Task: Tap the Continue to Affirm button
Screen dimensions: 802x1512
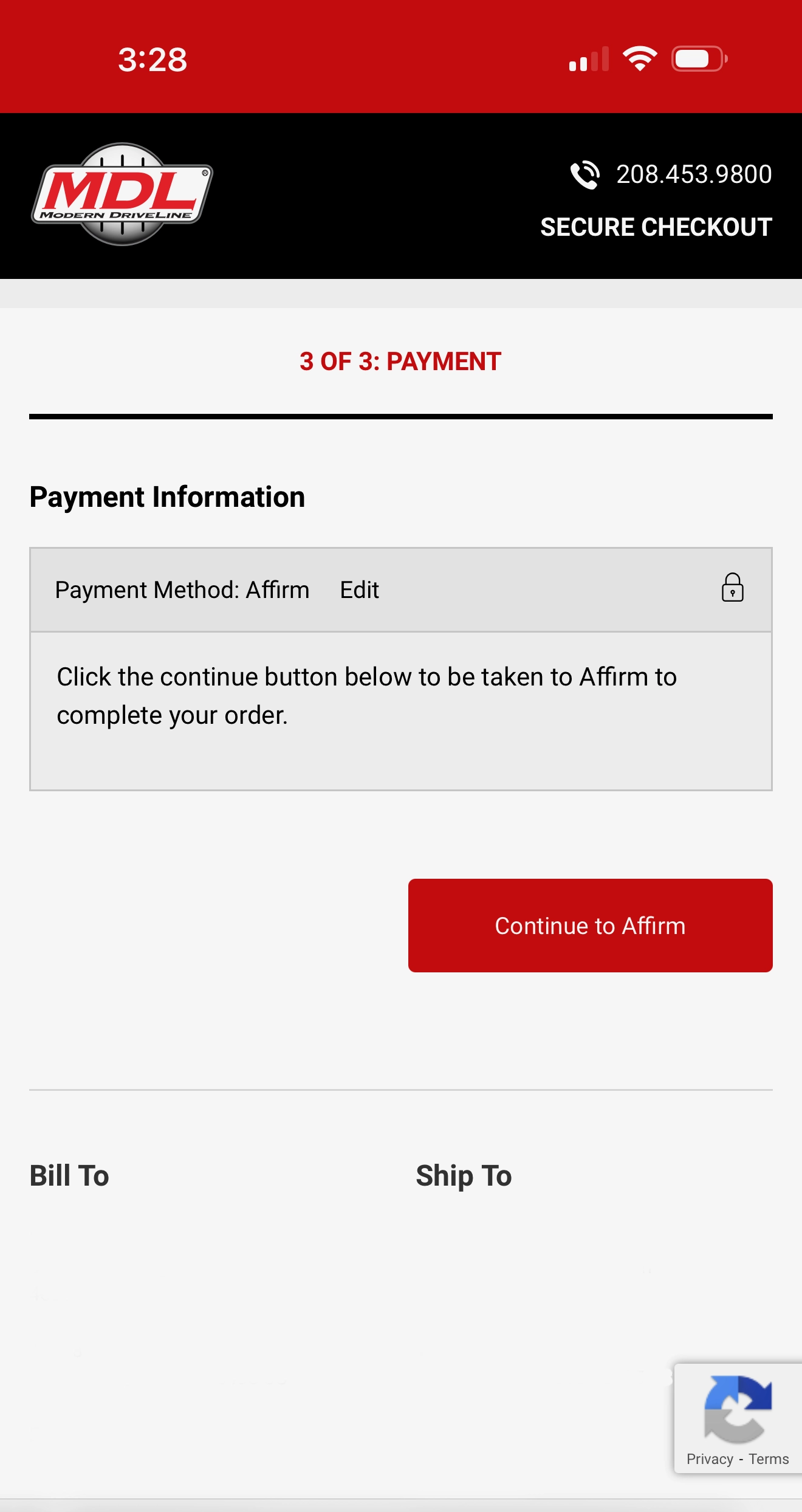Action: 590,925
